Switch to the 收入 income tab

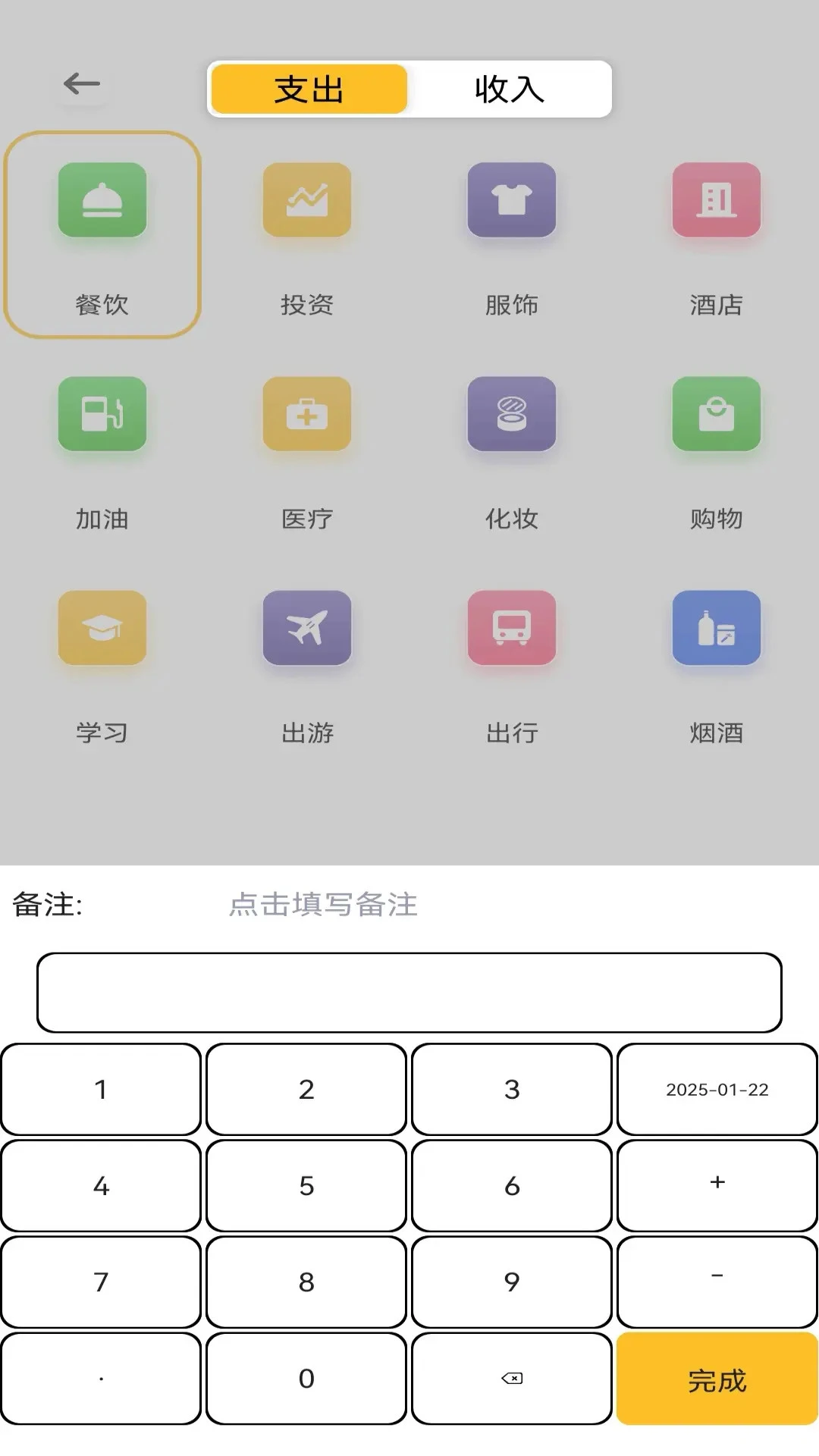[x=510, y=89]
